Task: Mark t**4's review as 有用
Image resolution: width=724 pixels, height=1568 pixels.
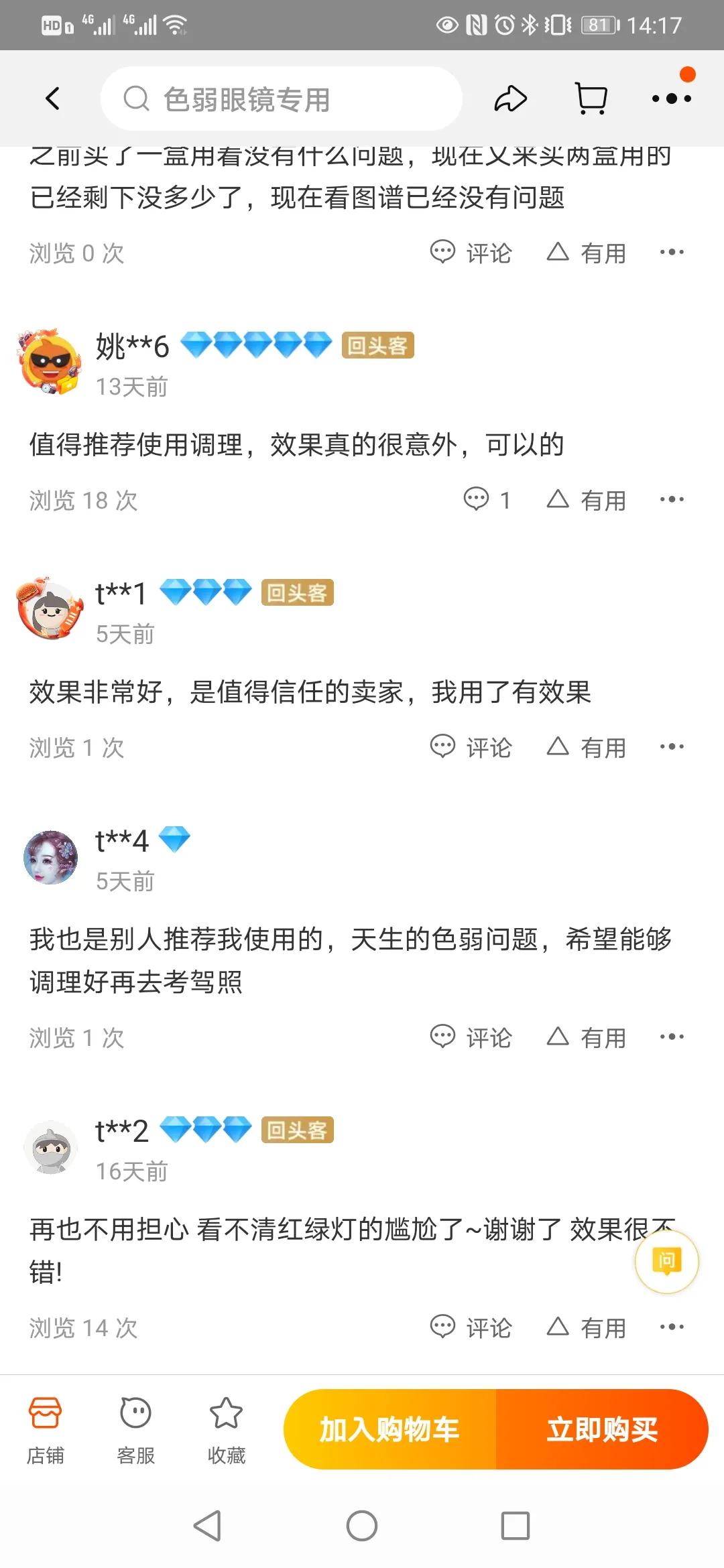Action: point(587,1037)
